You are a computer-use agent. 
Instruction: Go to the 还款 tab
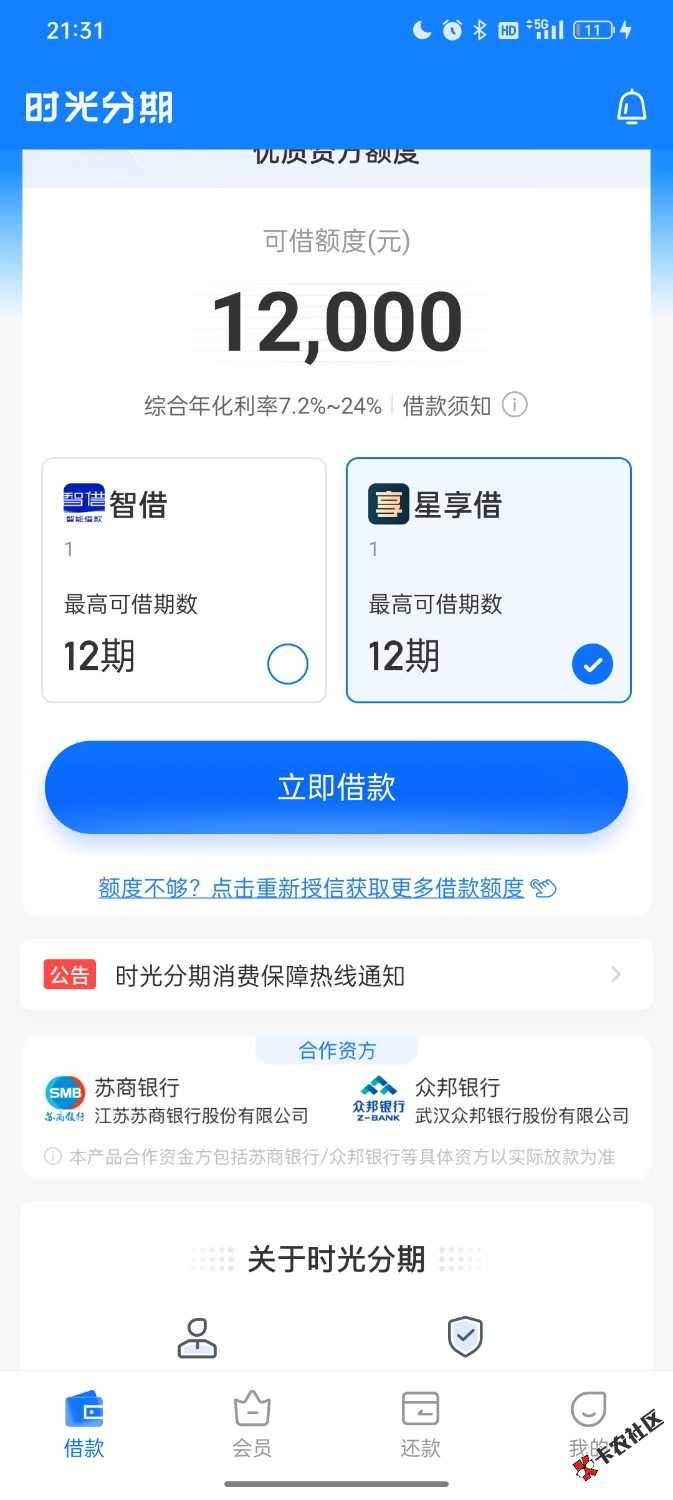coord(420,1424)
